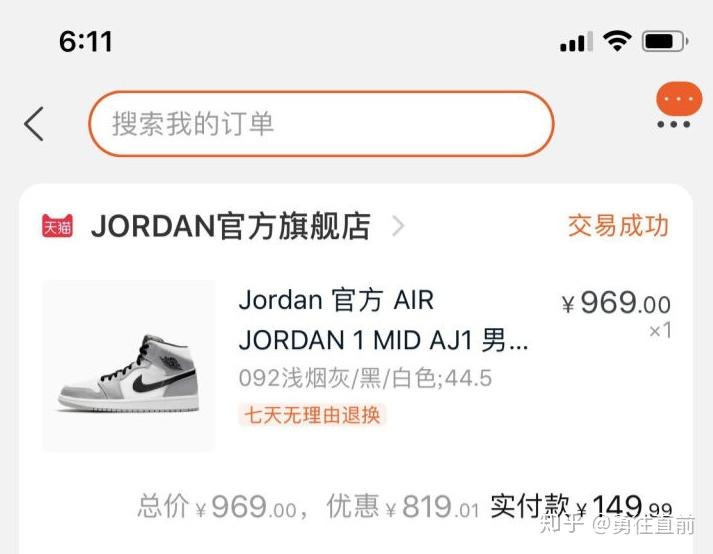This screenshot has width=713, height=554.
Task: Open the messages bubble icon
Action: (678, 100)
